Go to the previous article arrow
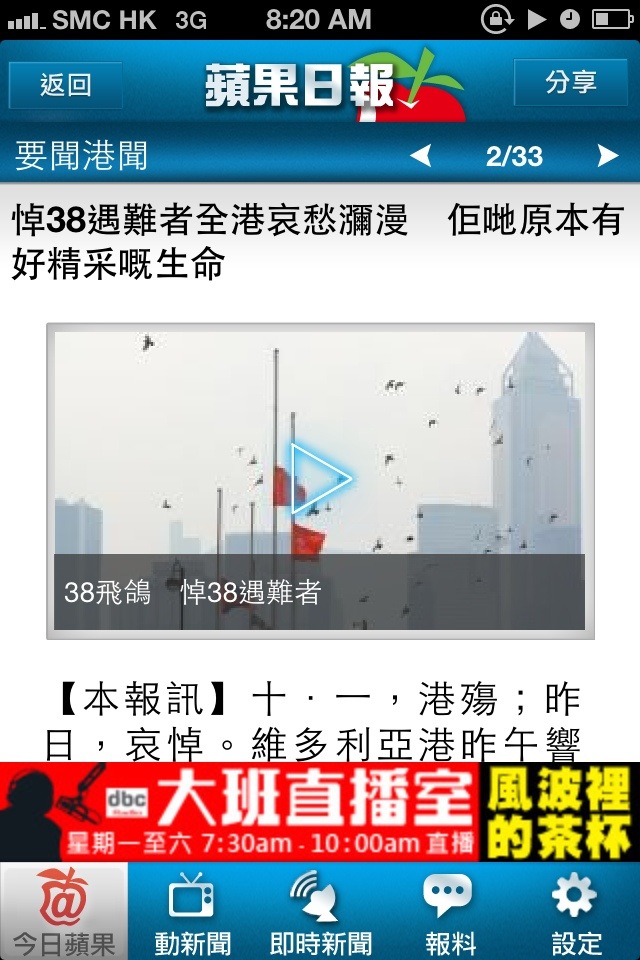Image resolution: width=640 pixels, height=960 pixels. 421,156
